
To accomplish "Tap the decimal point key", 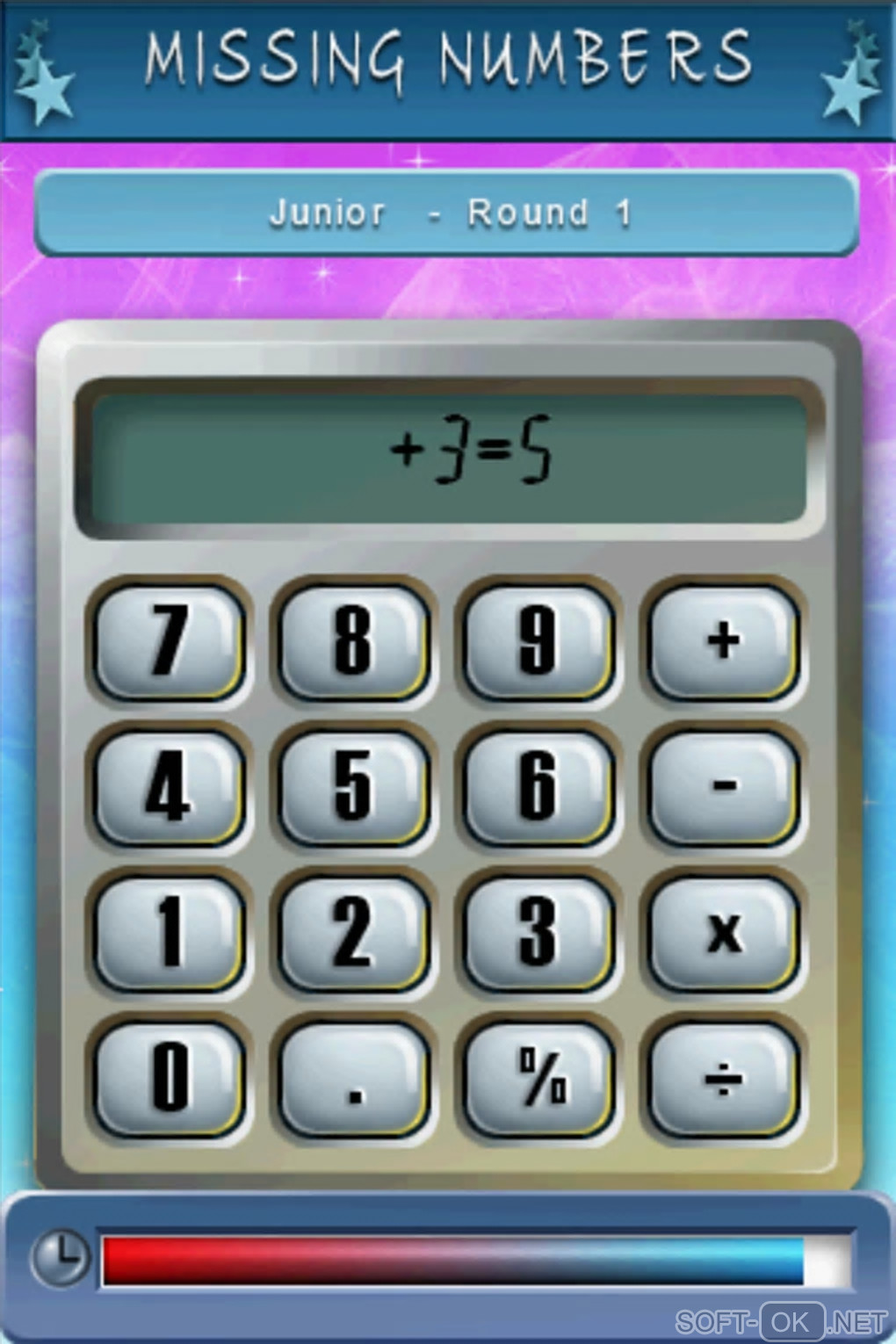I will [x=353, y=1076].
